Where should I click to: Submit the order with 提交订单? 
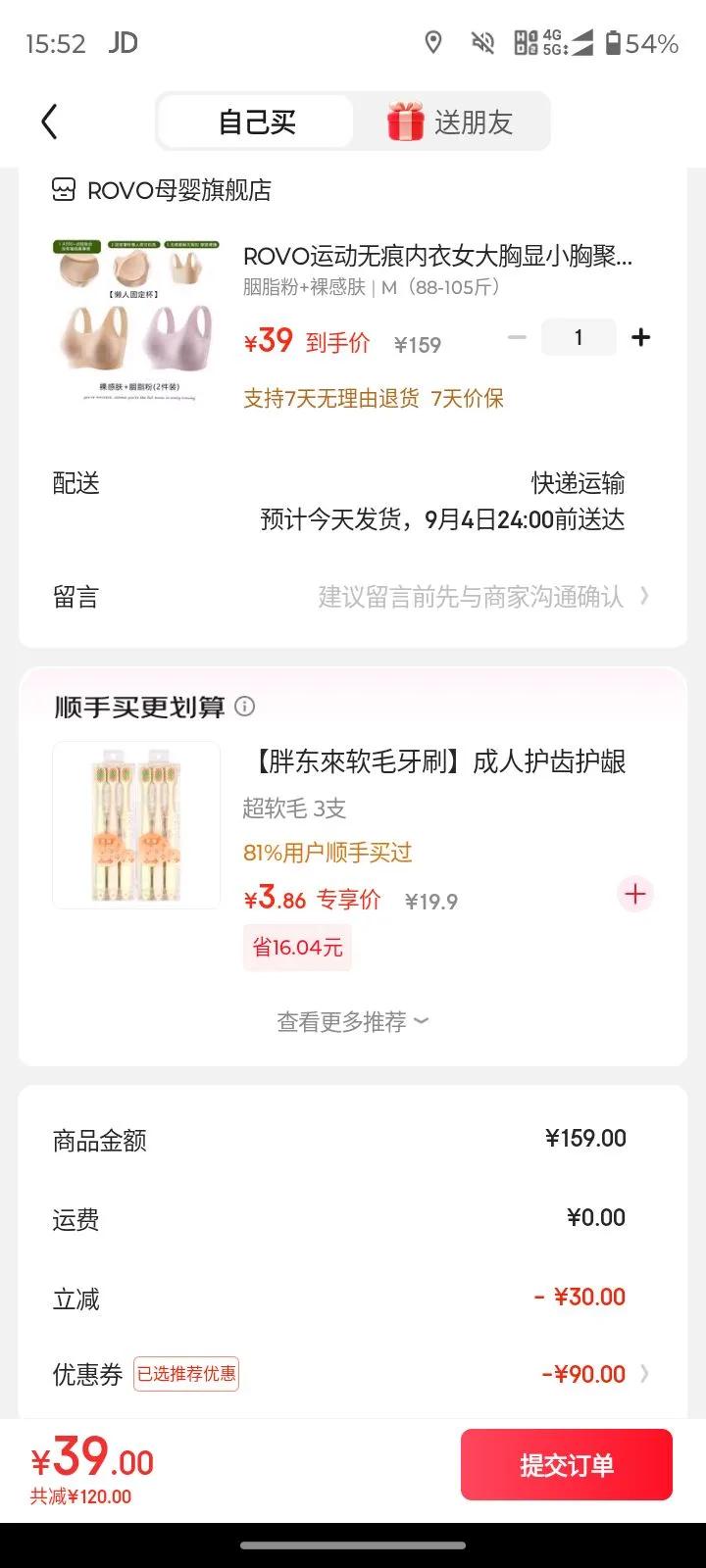[x=566, y=1465]
